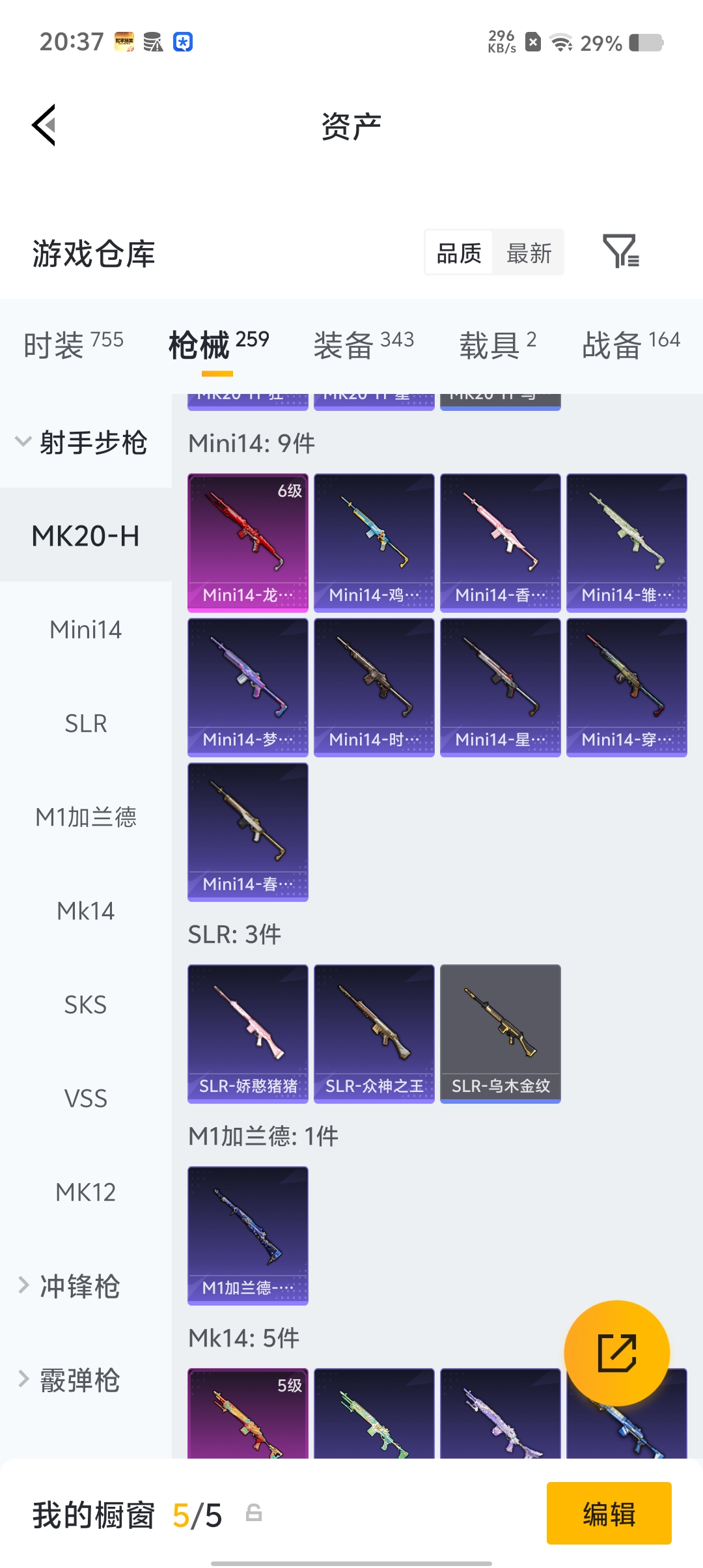Switch sorting to 最新
Screen dimensions: 703x1568
[529, 253]
